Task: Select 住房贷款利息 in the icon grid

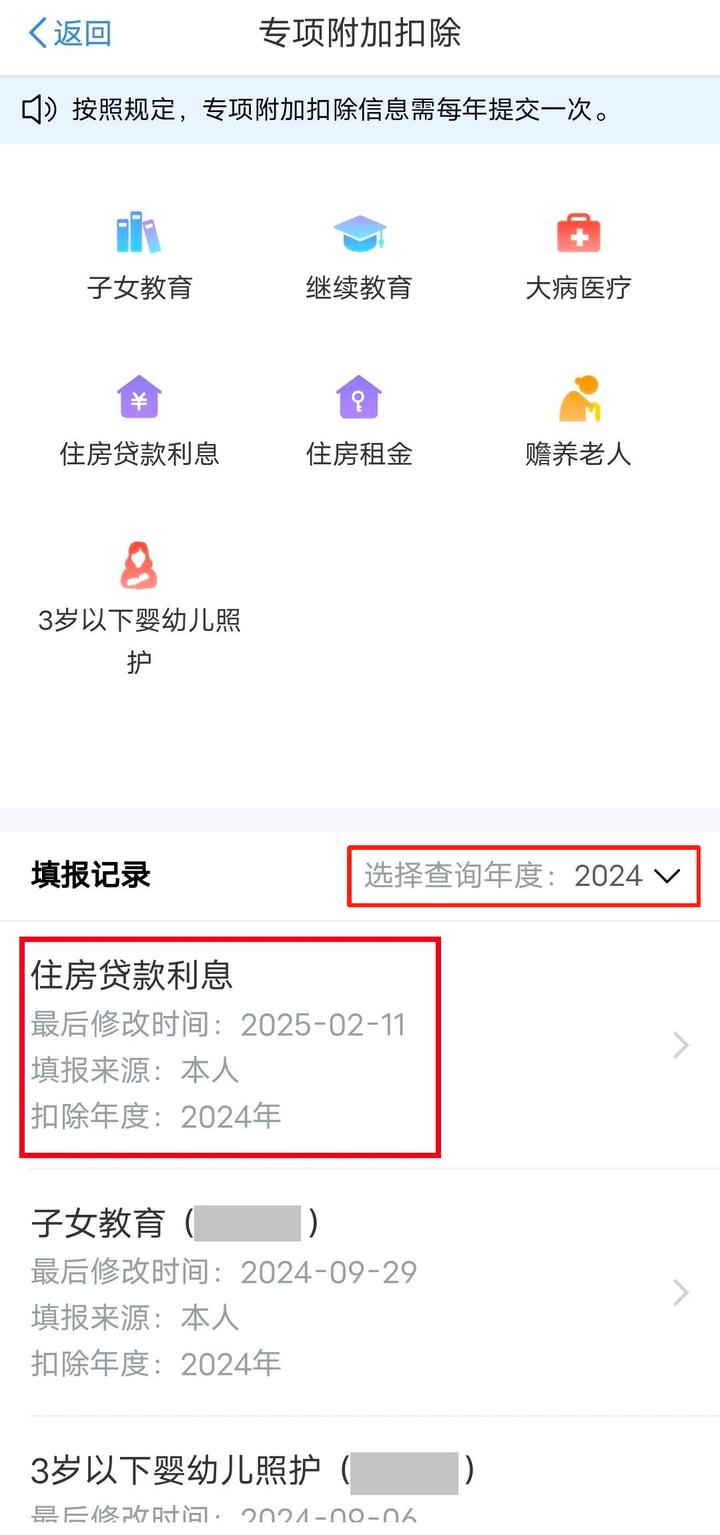Action: (139, 421)
